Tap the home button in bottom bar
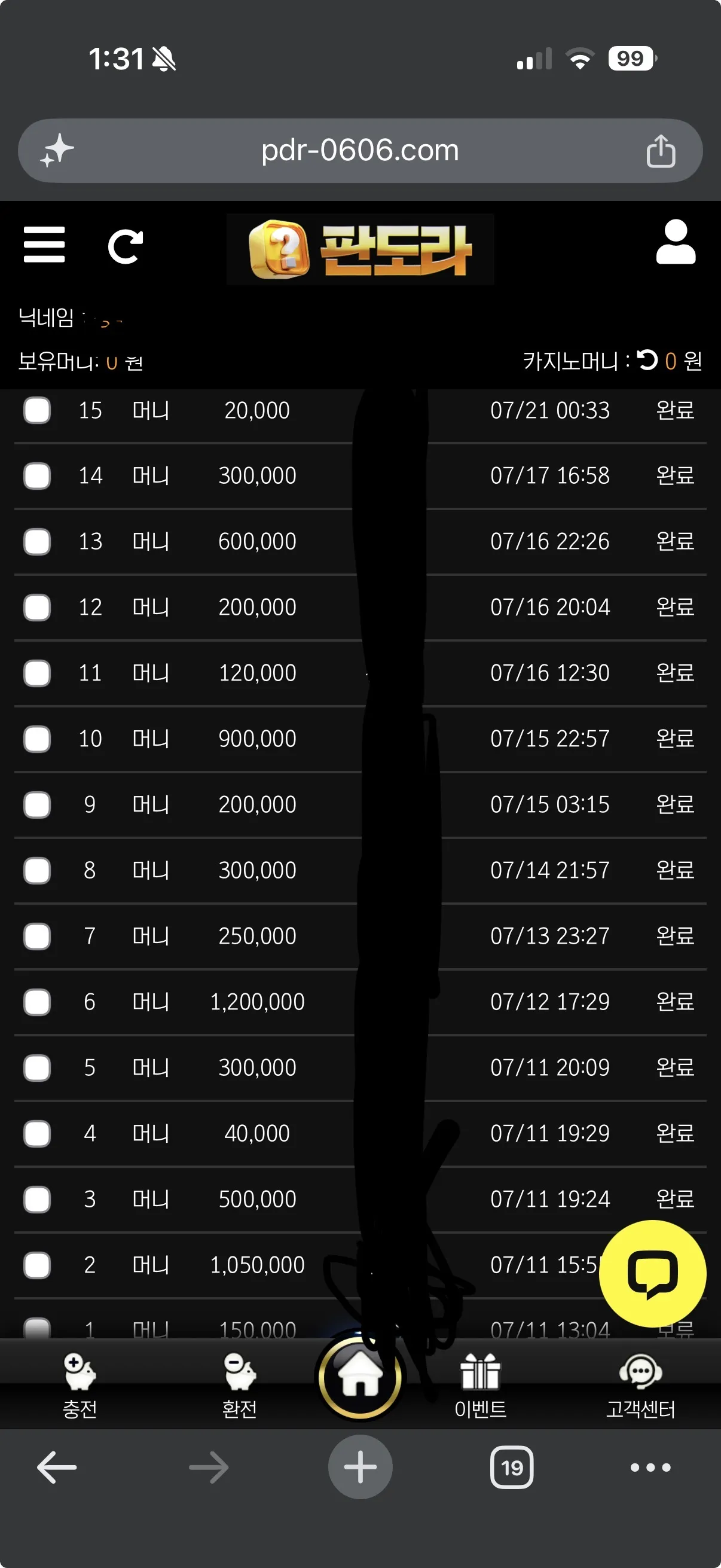This screenshot has width=721, height=1568. coord(360,1377)
